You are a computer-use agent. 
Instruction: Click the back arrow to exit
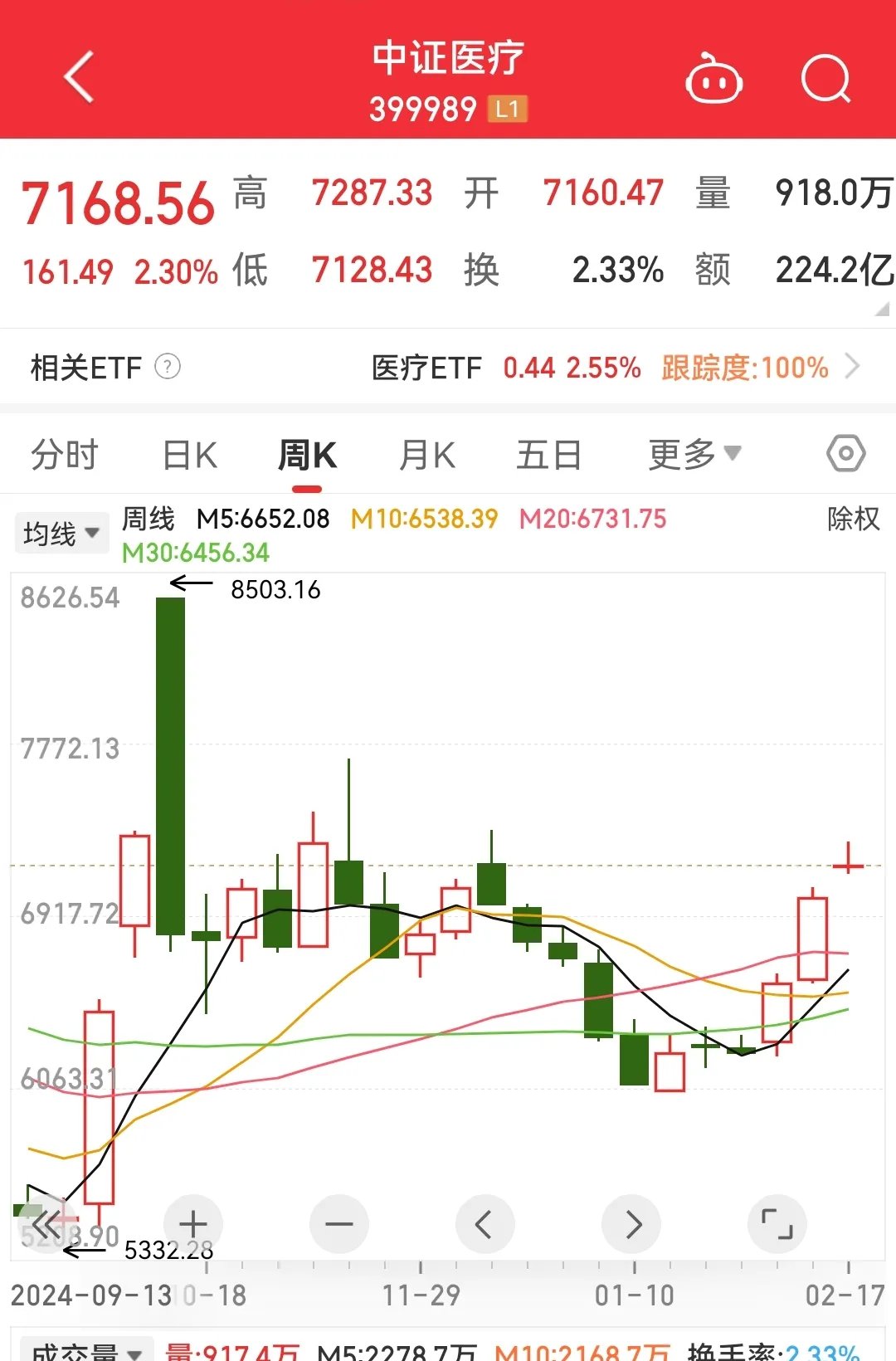tap(77, 77)
